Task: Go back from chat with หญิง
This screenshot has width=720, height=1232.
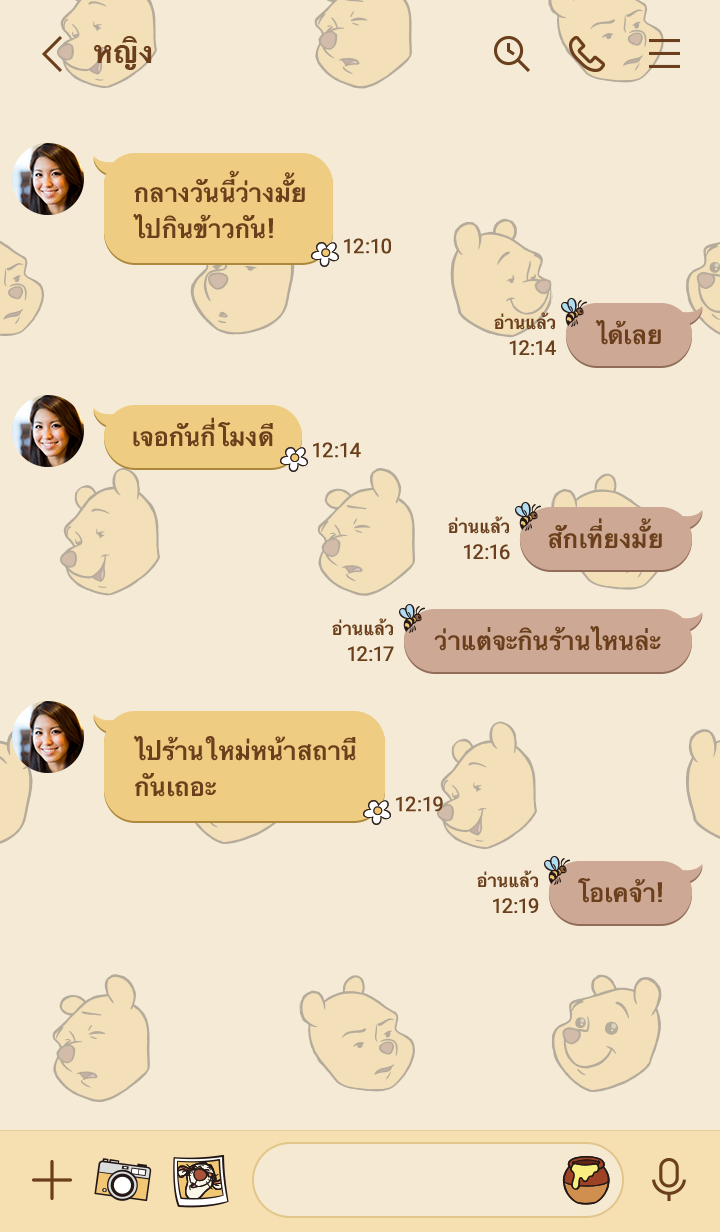Action: [x=52, y=54]
